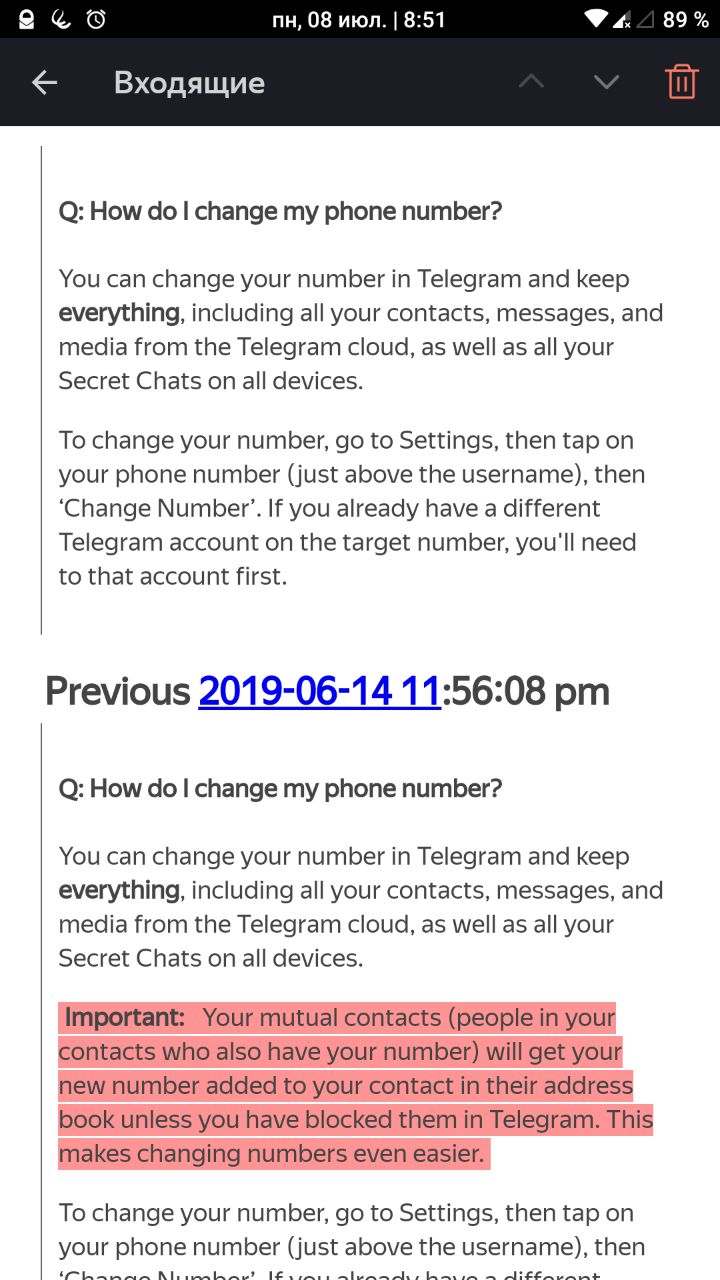This screenshot has height=1280, width=720.
Task: Jump to the previous message with up arrow
Action: (x=531, y=83)
